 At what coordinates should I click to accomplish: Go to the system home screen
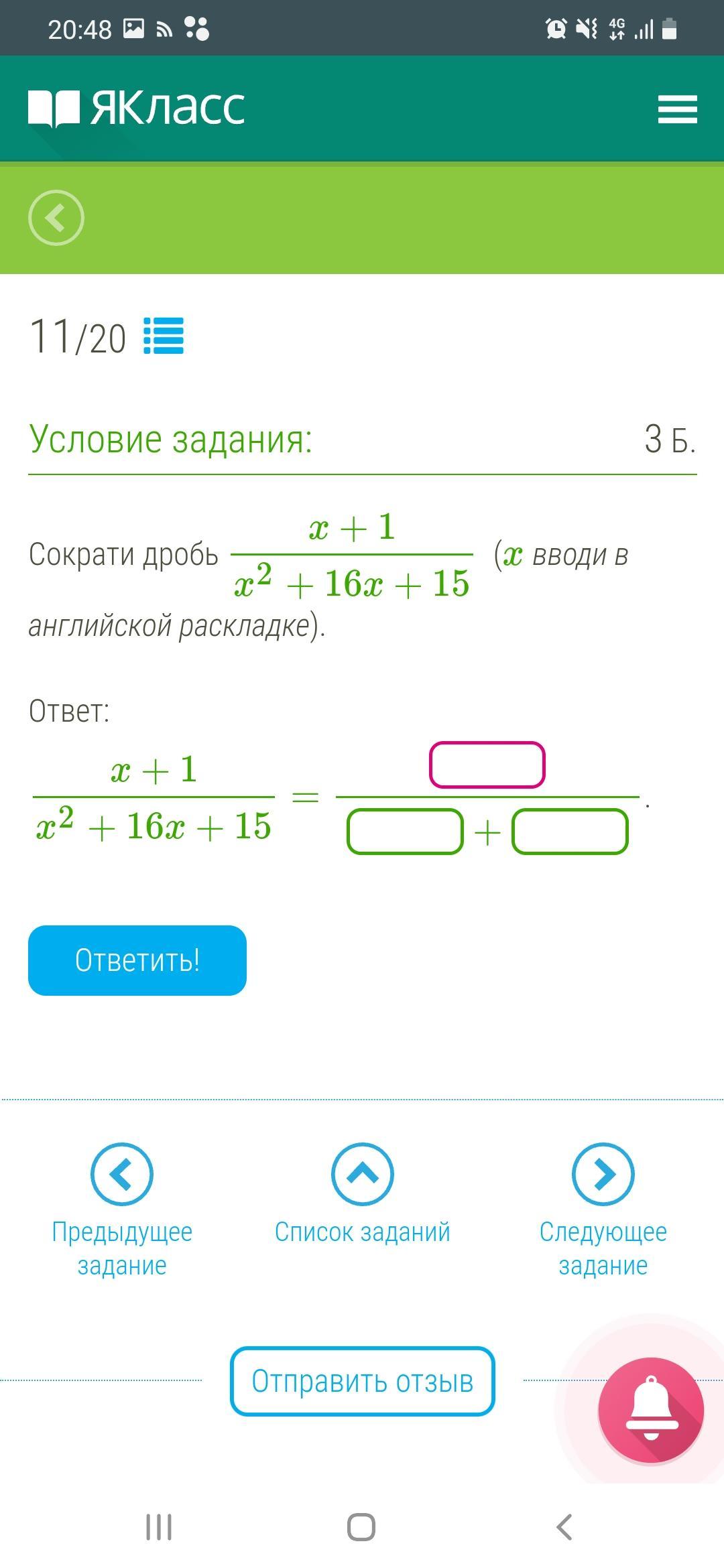[361, 1527]
